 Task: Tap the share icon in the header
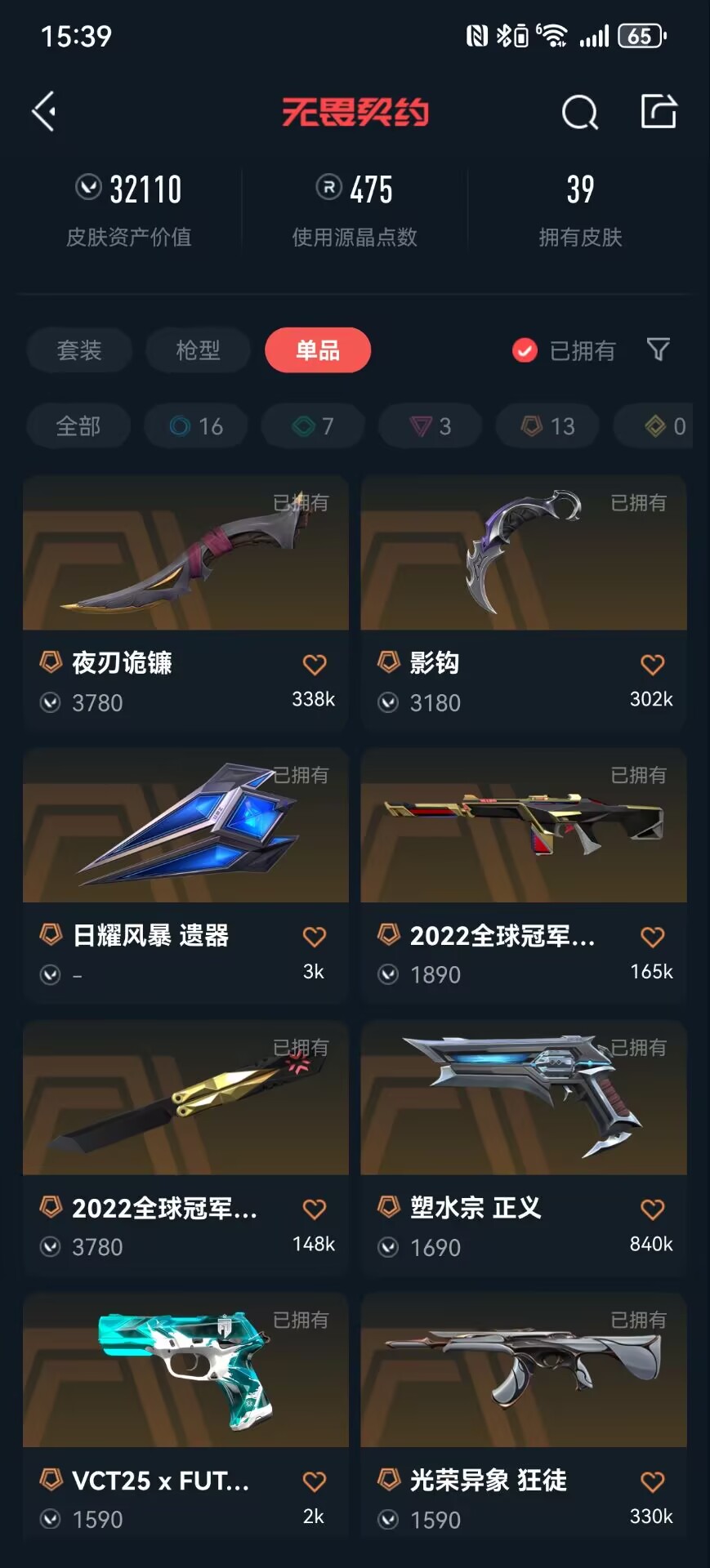(659, 112)
